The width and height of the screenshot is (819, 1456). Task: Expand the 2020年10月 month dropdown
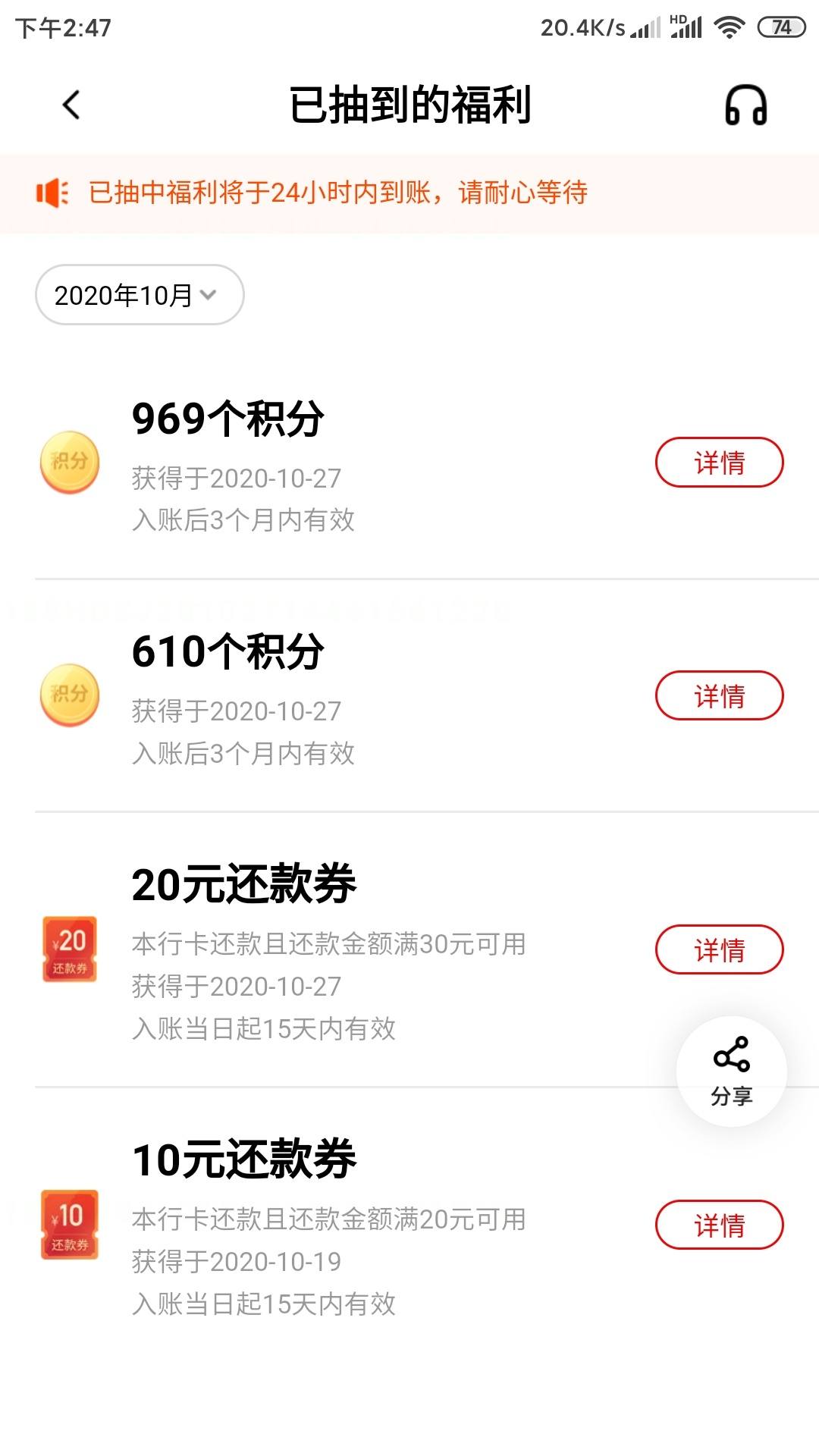[x=140, y=295]
